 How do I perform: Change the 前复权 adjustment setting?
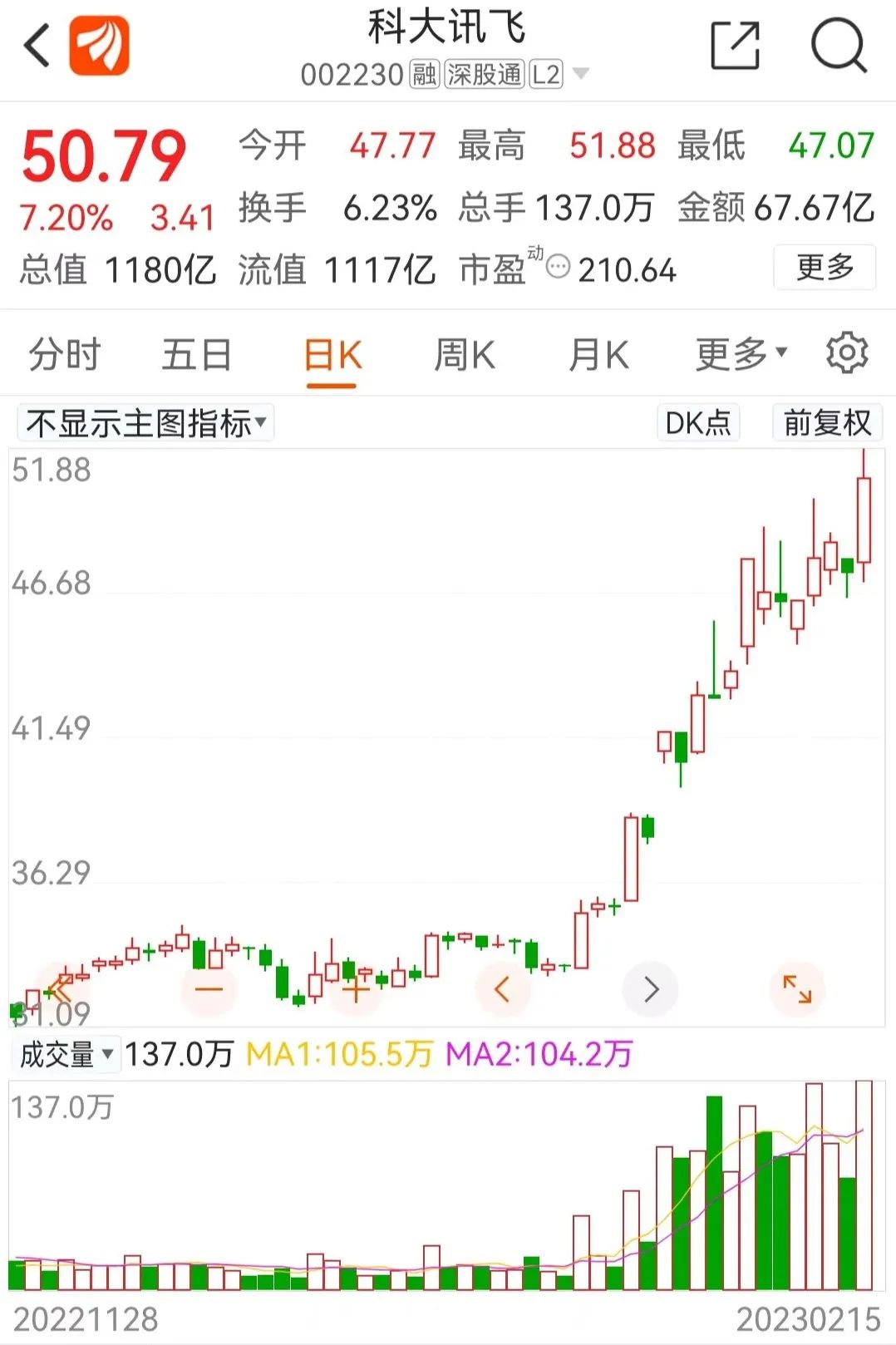tap(826, 423)
